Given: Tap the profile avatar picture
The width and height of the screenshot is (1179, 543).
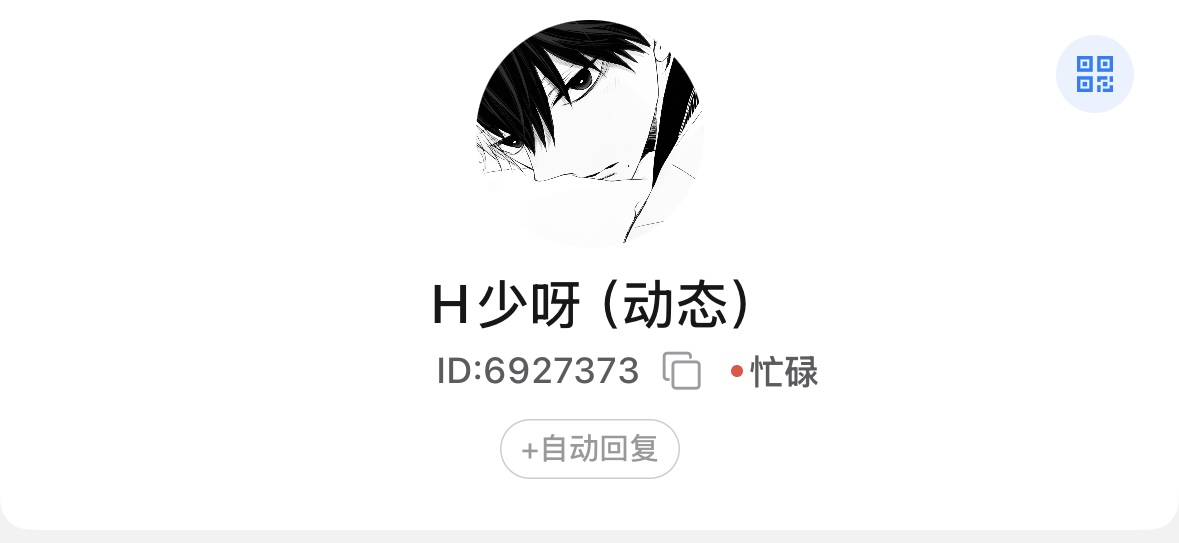Looking at the screenshot, I should (x=590, y=133).
